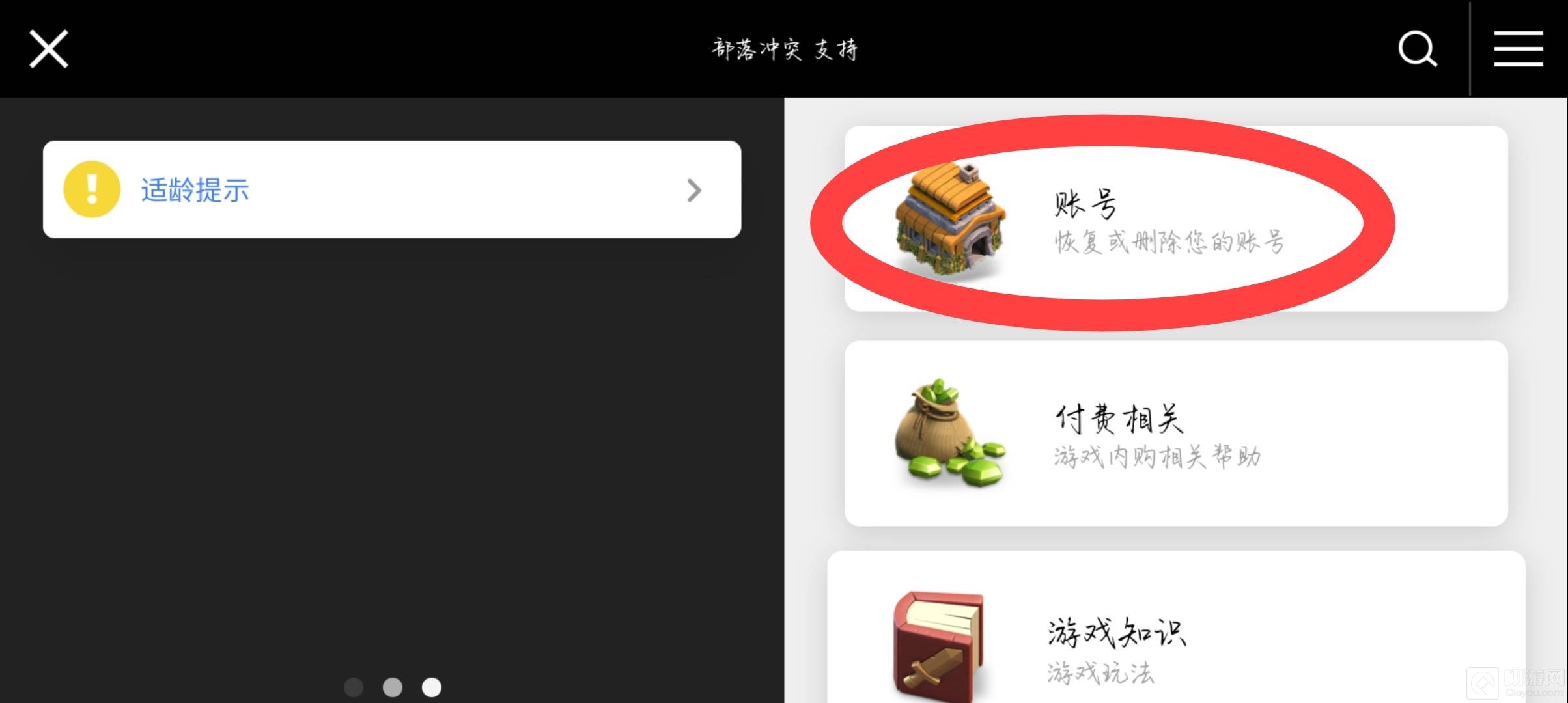
Task: Close the Clash of Clans support page
Action: [x=49, y=49]
